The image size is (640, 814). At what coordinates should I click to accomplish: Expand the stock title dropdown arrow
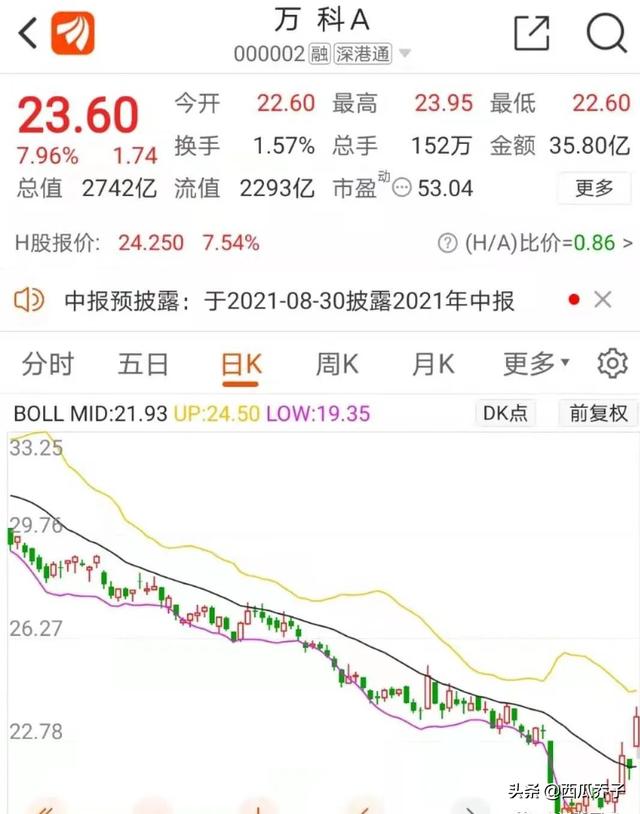click(x=404, y=53)
